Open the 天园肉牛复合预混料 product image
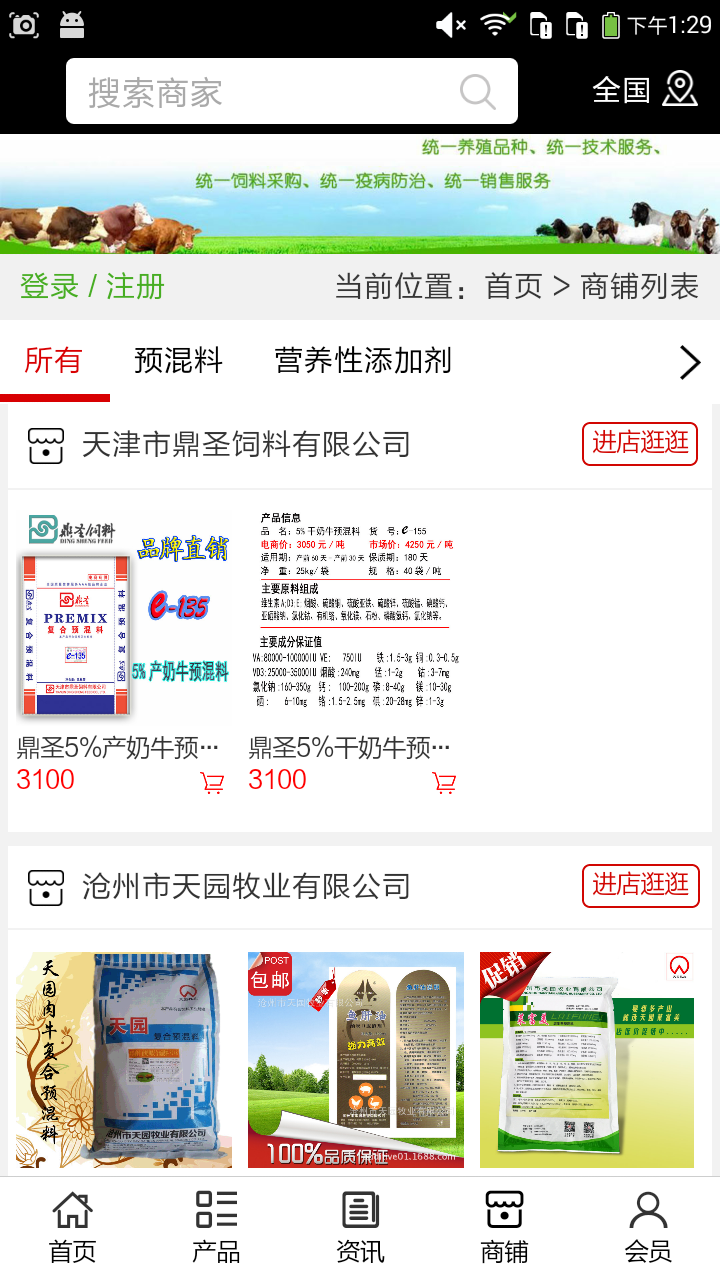 pos(124,1060)
